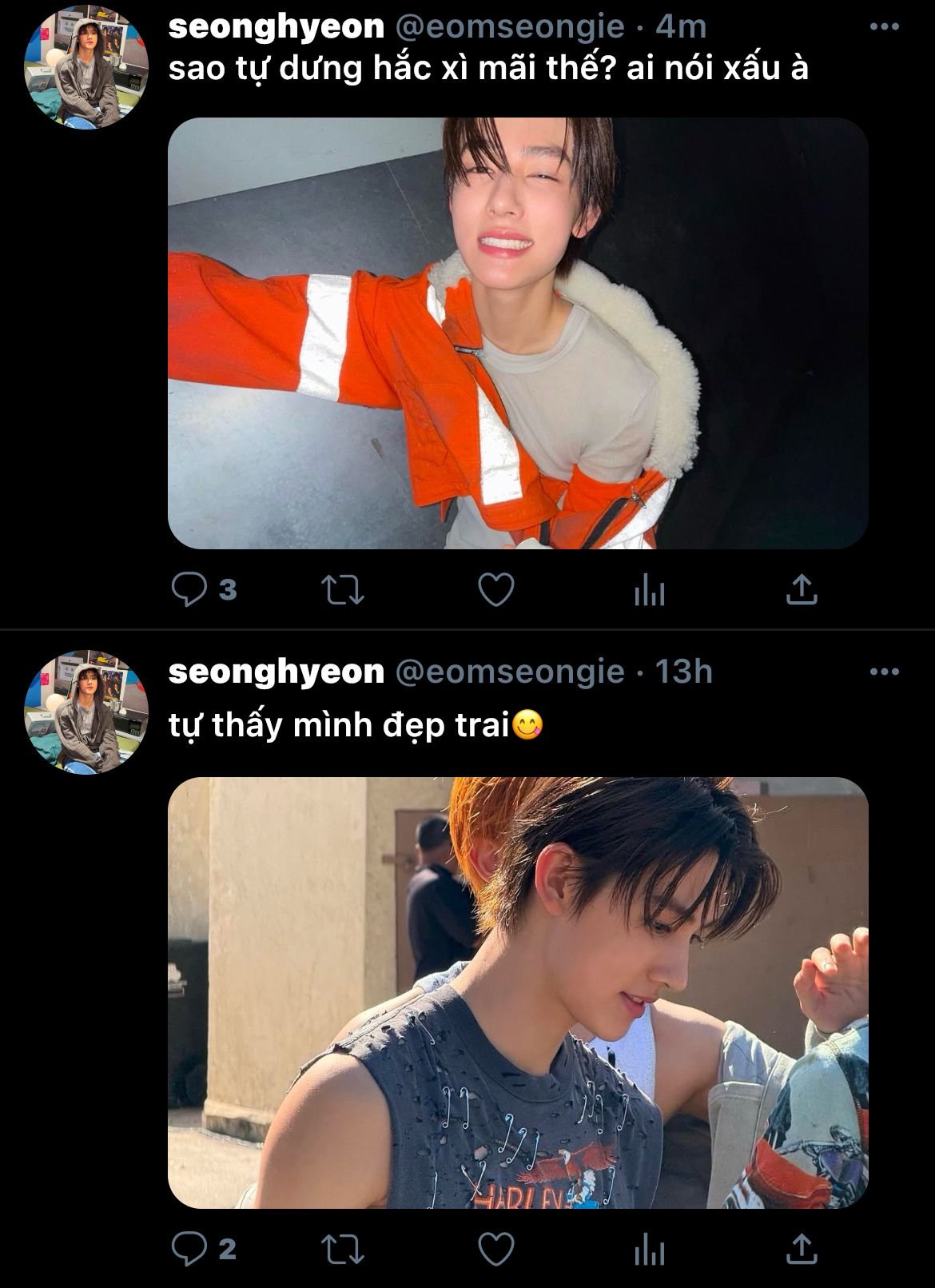Open profile avatar on the 4m tweet
The image size is (935, 1288).
click(x=86, y=66)
